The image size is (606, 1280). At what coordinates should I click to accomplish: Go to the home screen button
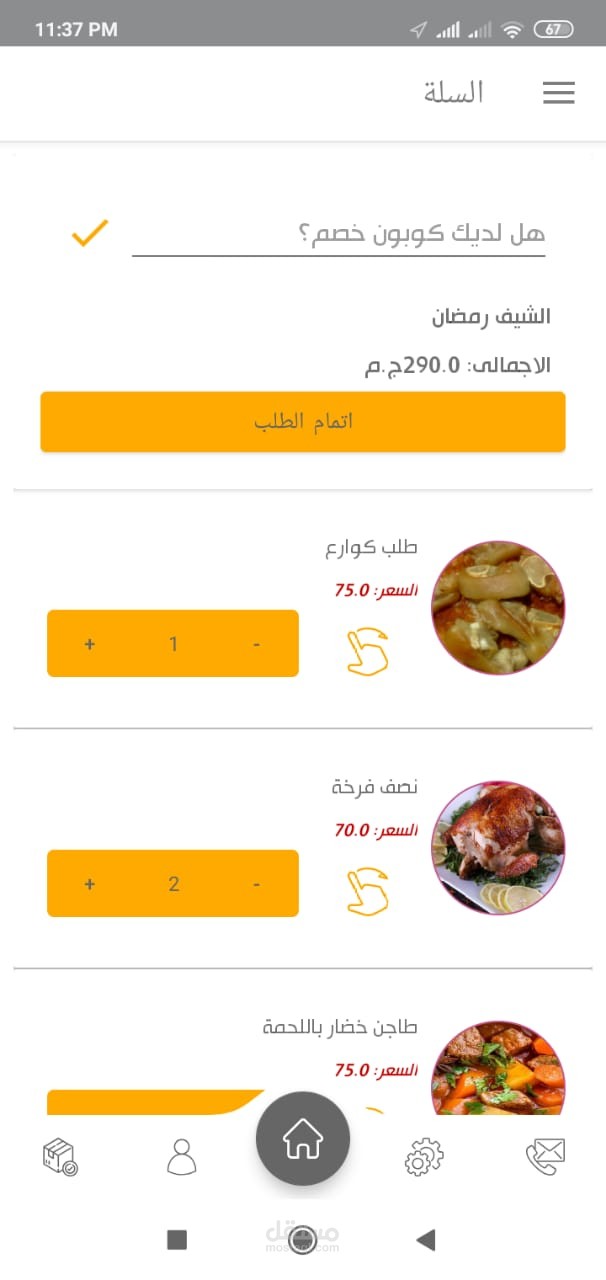(x=303, y=1138)
